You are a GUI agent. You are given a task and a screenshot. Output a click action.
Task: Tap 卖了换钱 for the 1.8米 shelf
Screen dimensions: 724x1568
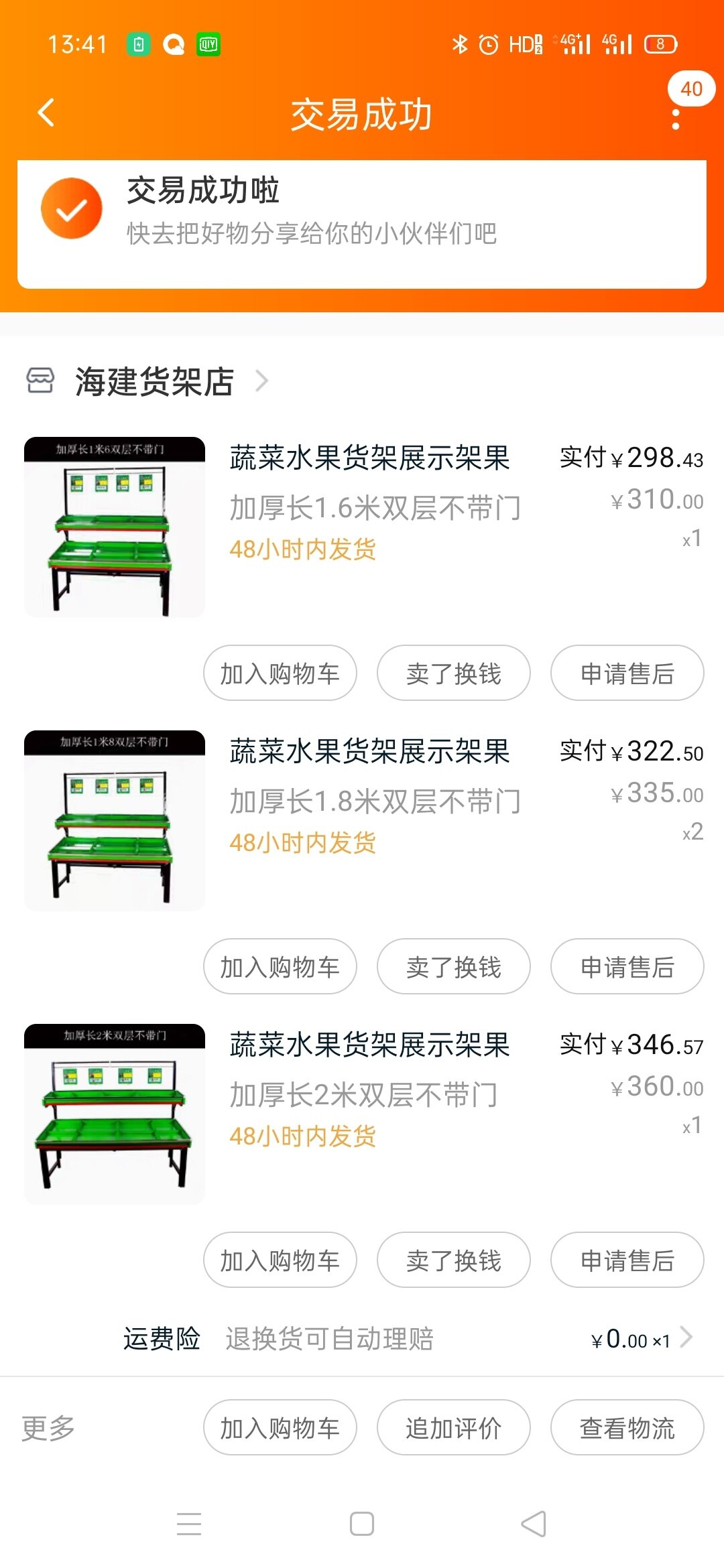click(x=453, y=967)
